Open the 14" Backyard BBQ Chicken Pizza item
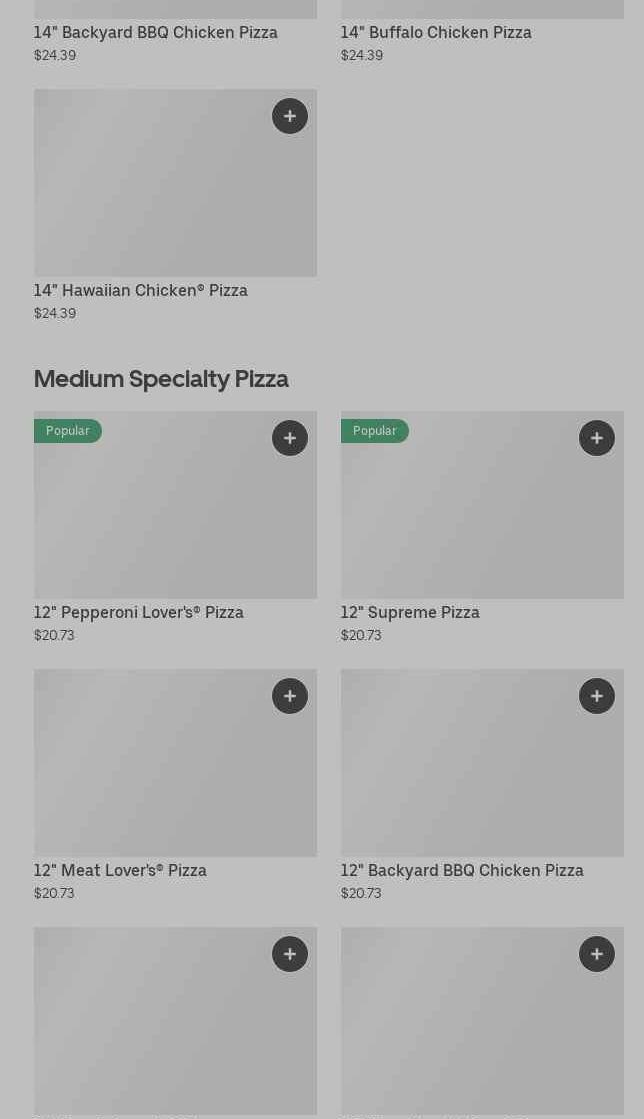Viewport: 644px width, 1119px height. tap(156, 32)
